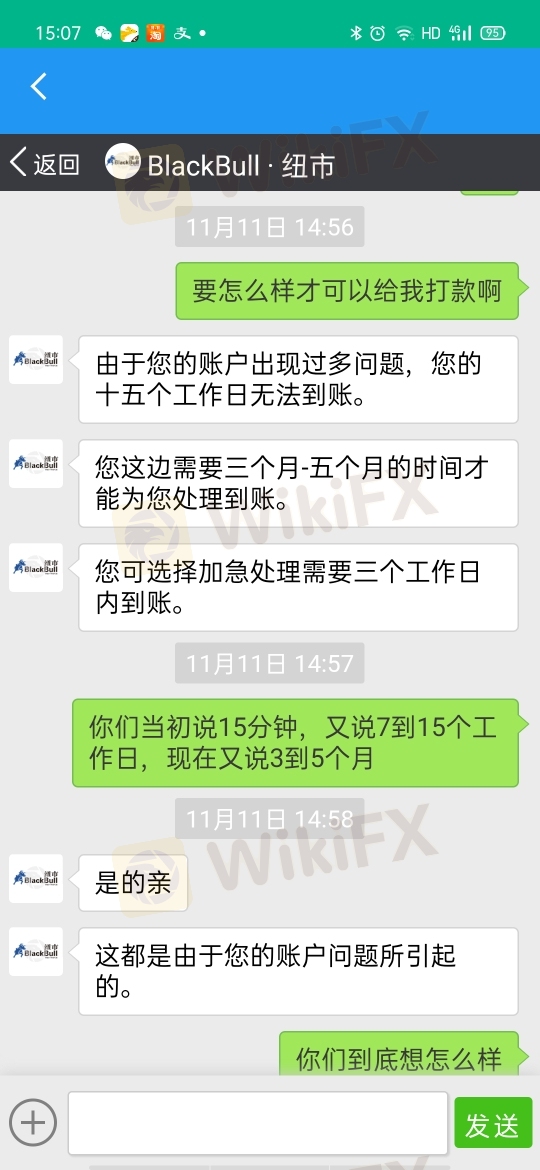This screenshot has height=1170, width=540.
Task: Tap the white back arrow in blue header
Action: (39, 87)
